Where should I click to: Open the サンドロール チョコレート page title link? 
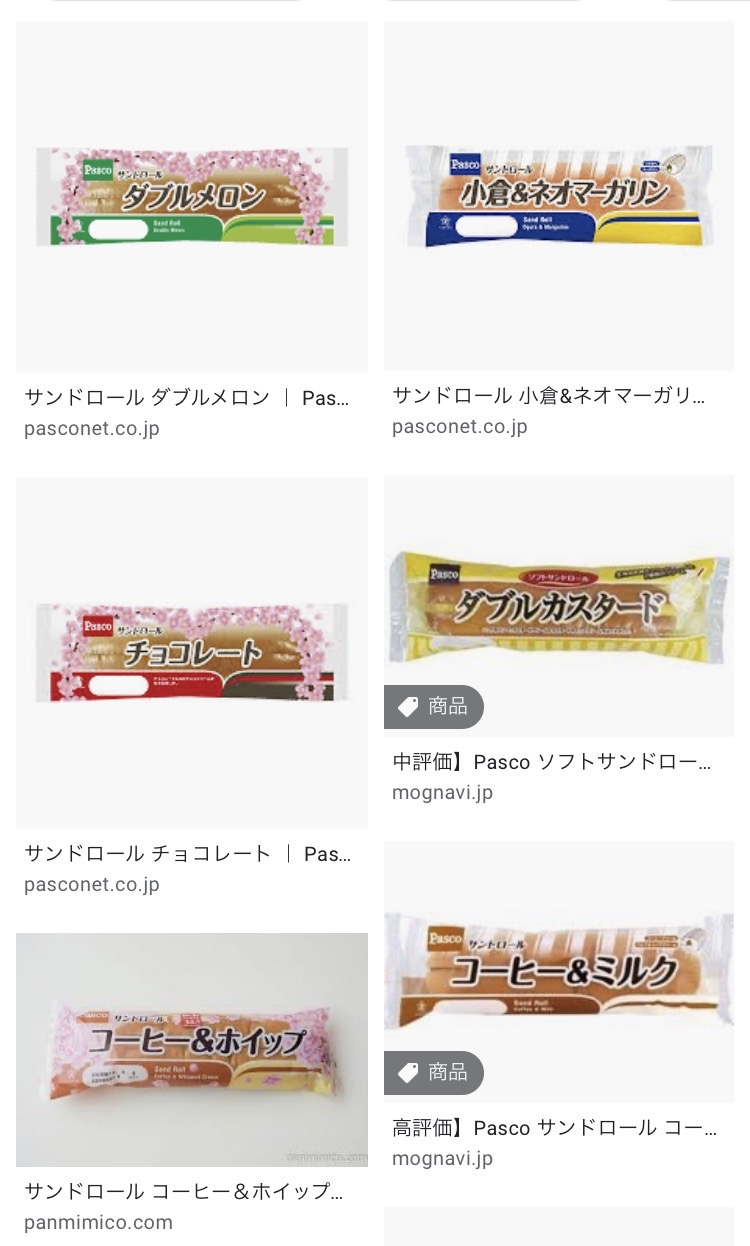coord(187,854)
